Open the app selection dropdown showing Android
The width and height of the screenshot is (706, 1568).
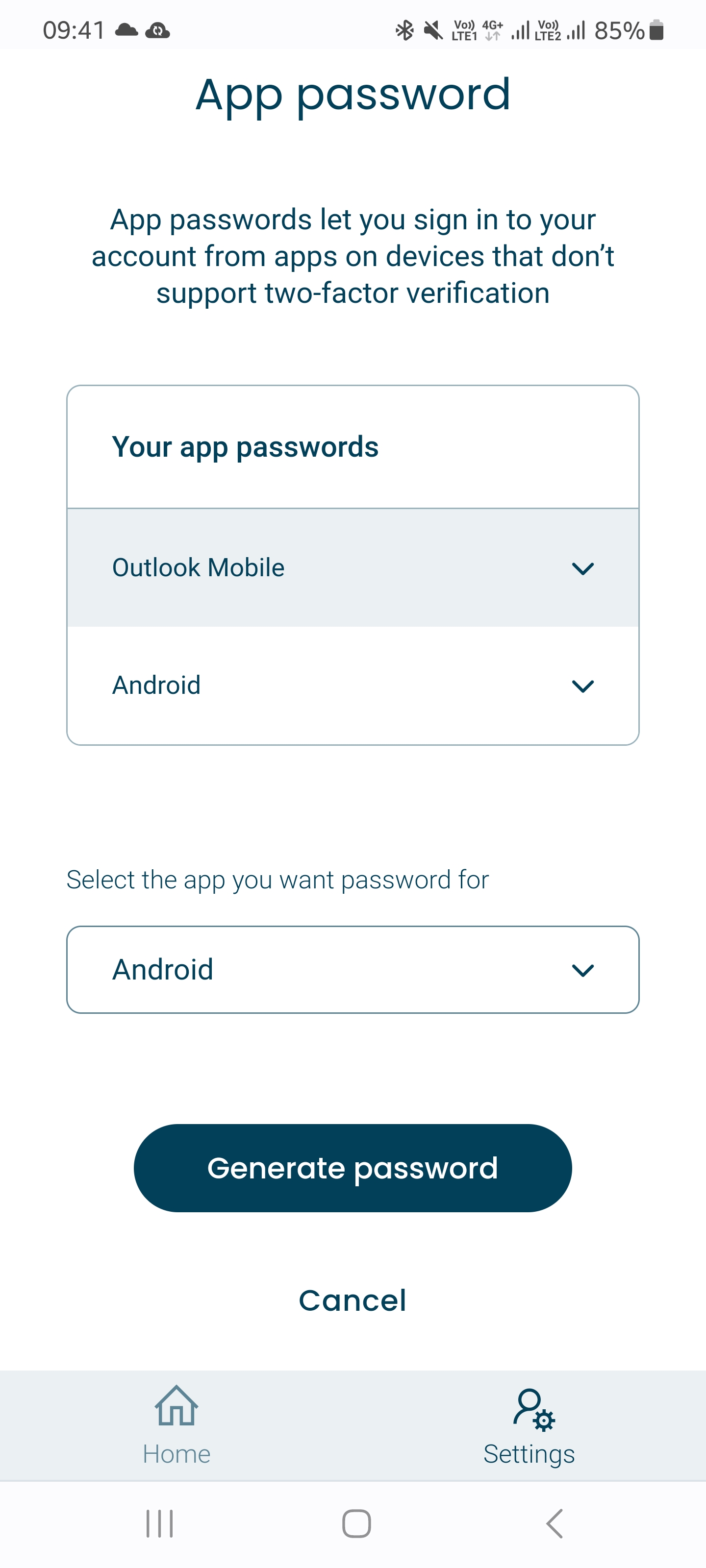coord(353,970)
